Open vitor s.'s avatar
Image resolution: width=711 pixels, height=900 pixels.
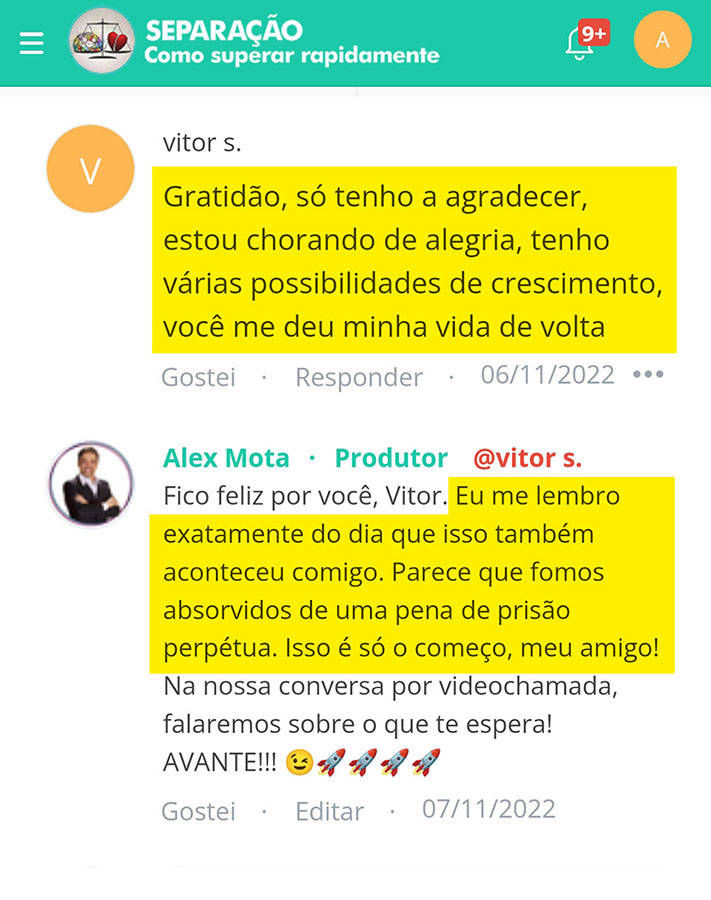(90, 169)
